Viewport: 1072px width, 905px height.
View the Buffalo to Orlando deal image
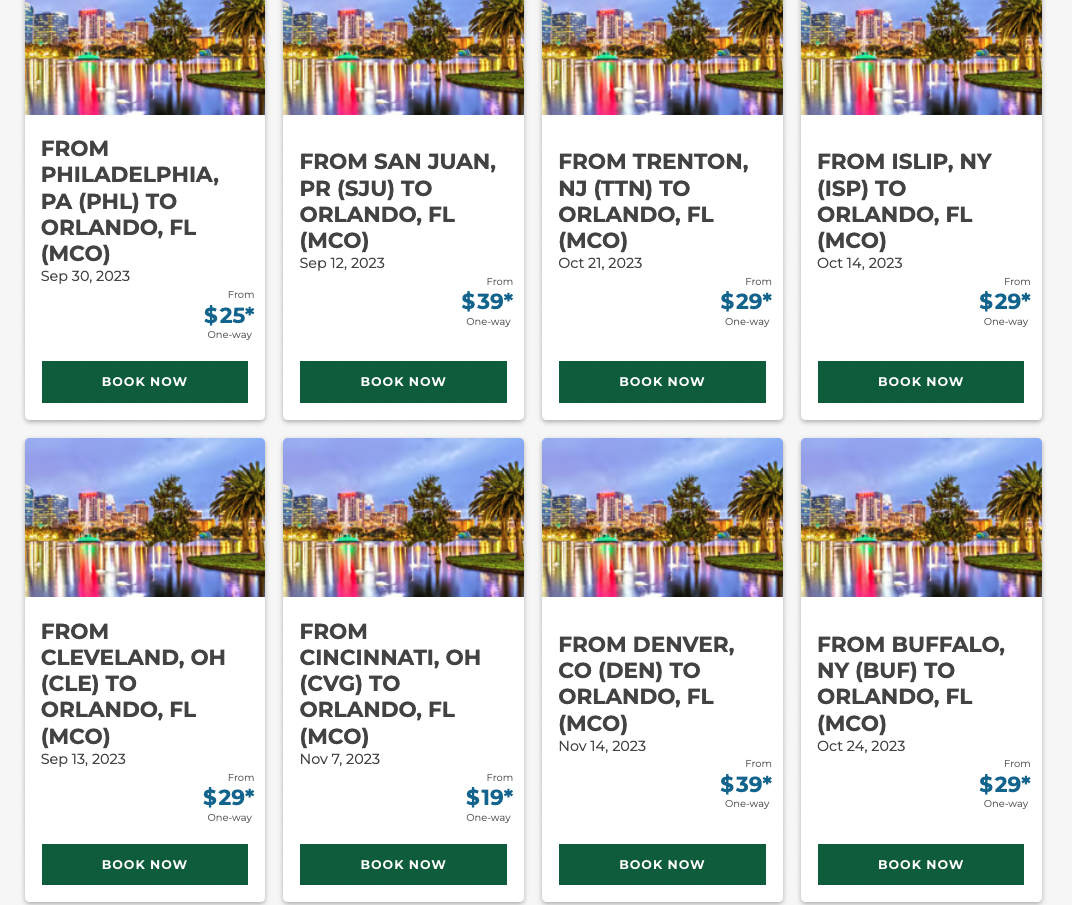coord(920,517)
